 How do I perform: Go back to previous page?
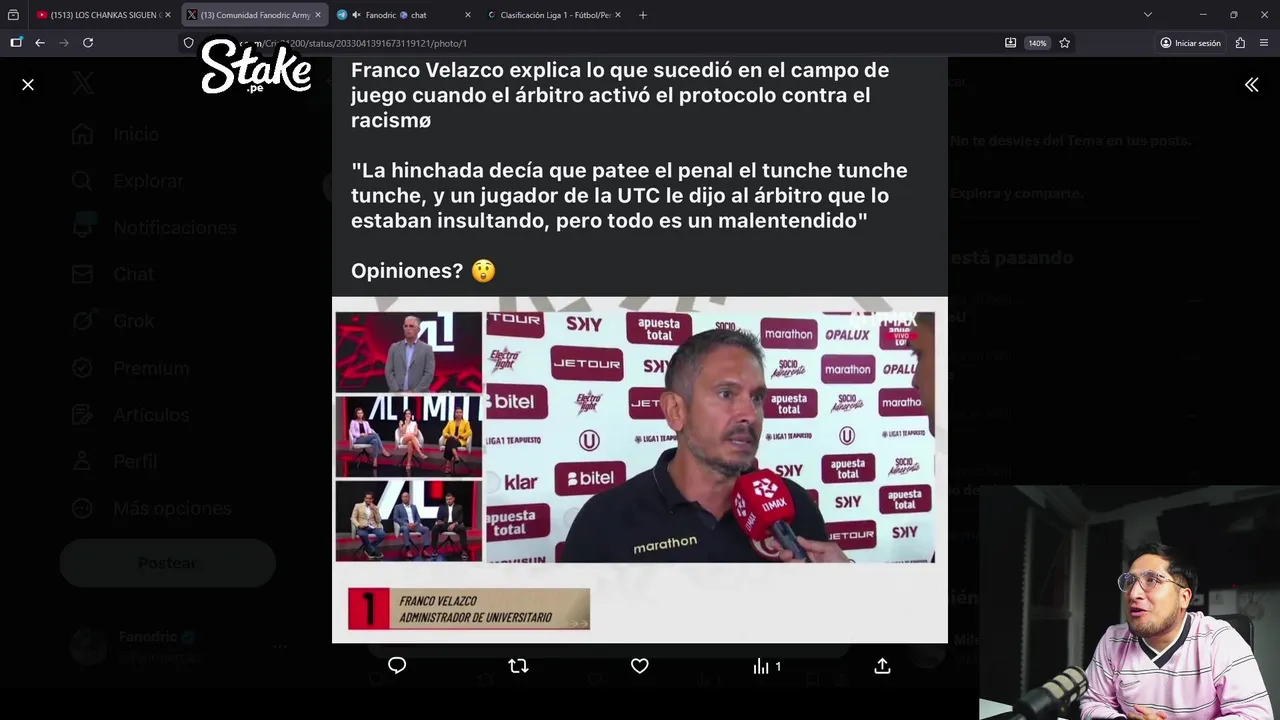[x=40, y=43]
